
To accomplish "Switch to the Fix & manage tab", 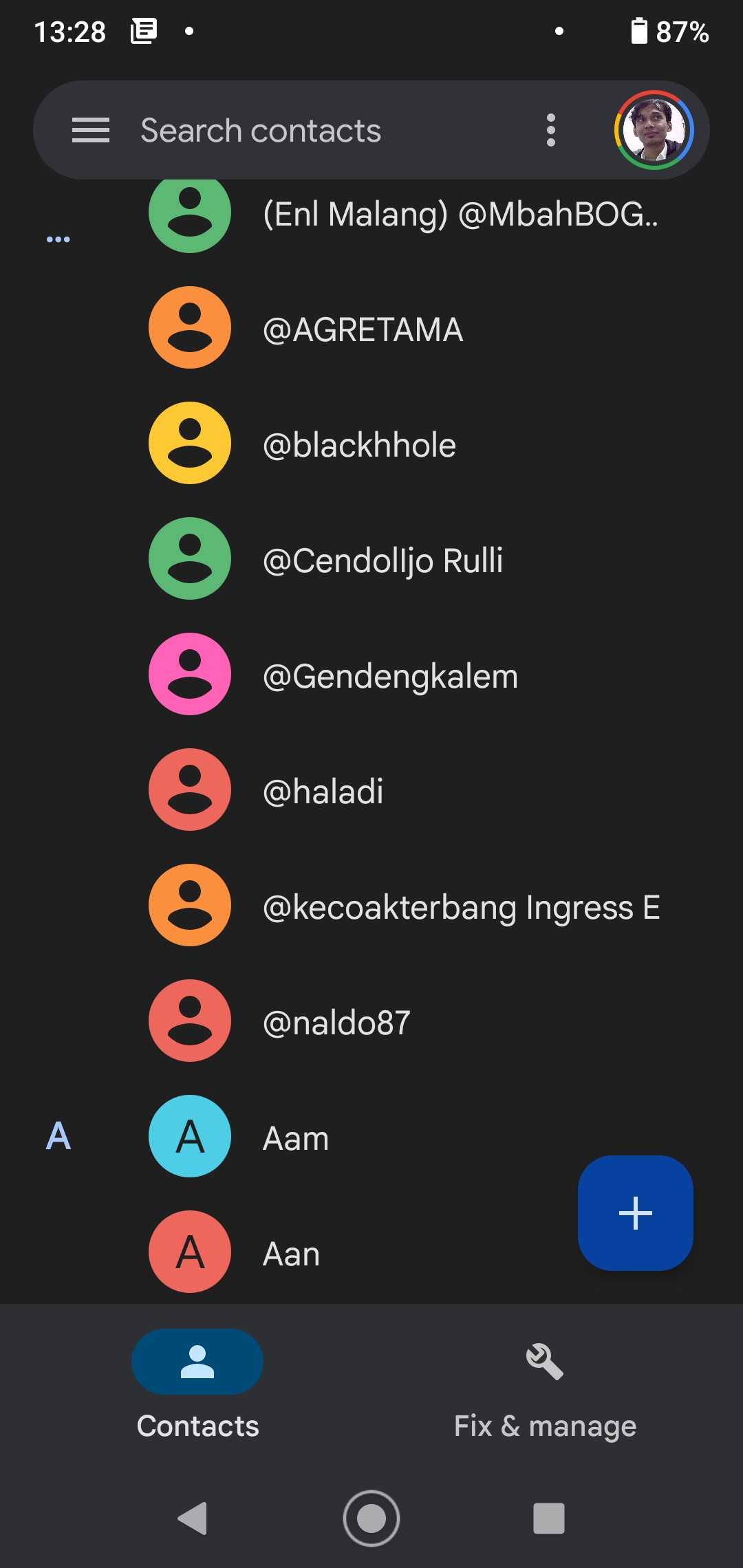I will tap(545, 1384).
